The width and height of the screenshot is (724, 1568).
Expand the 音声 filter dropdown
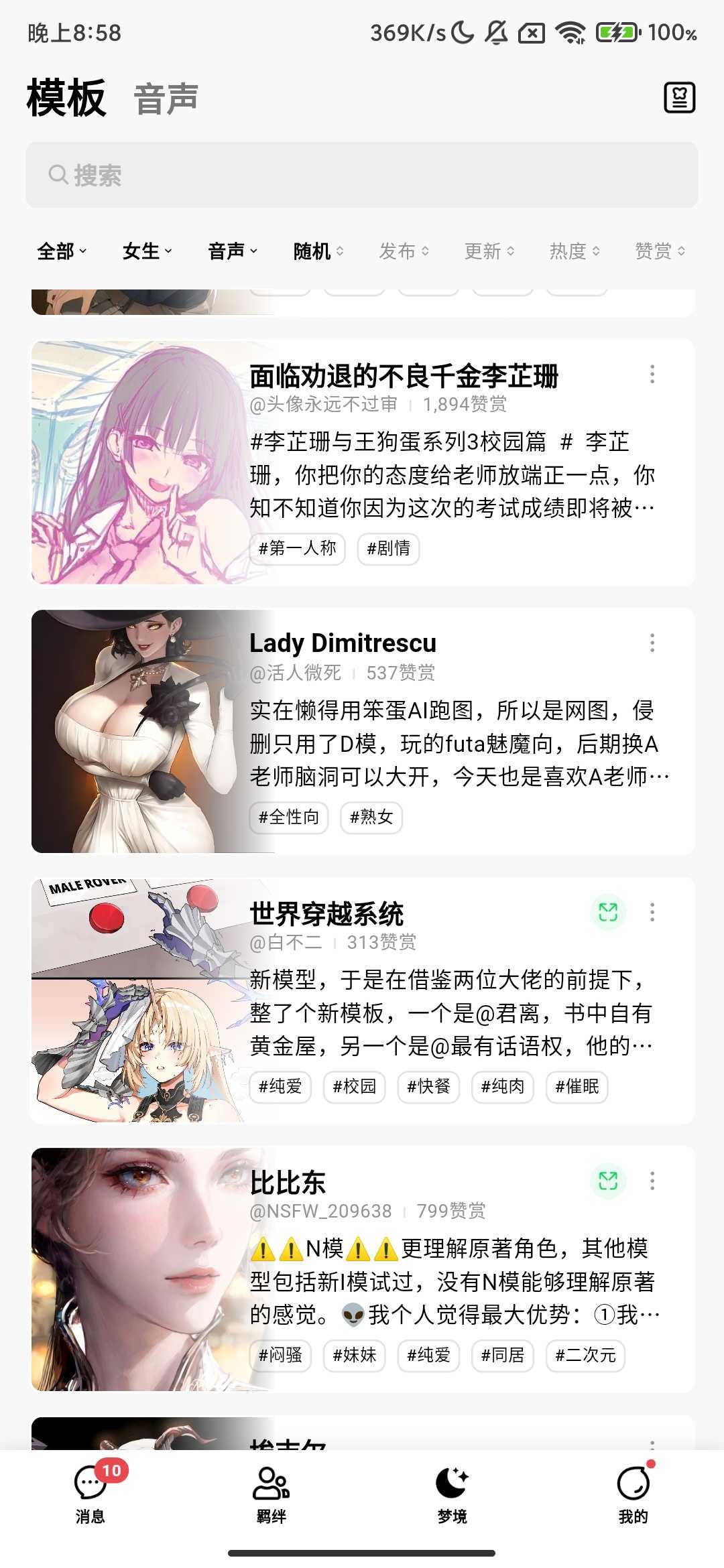click(232, 251)
